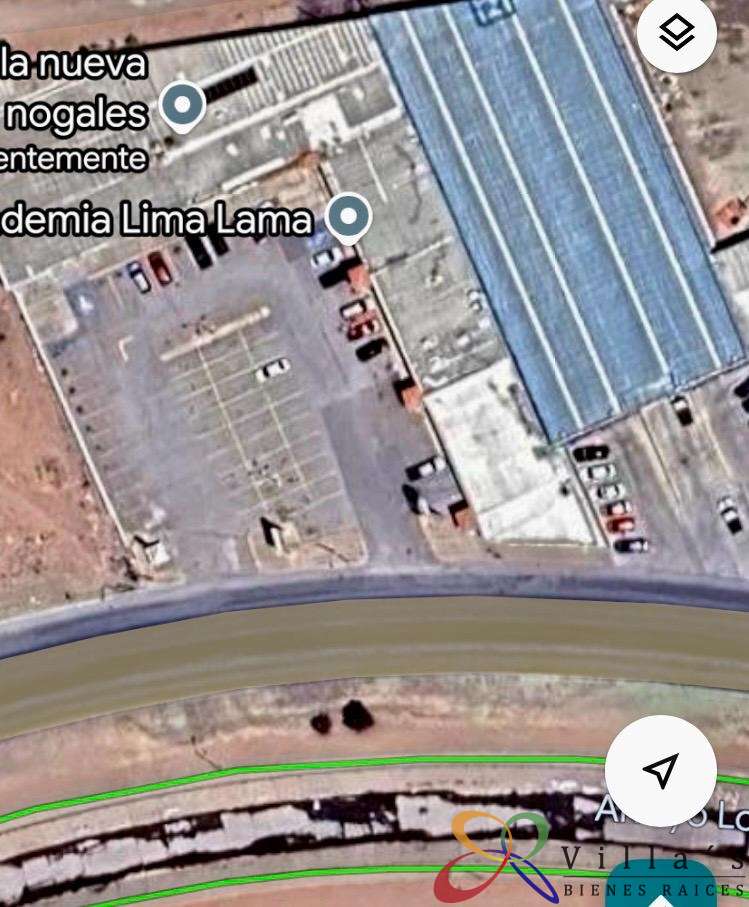
Task: Select the Academia Lima Lama place pin
Action: point(348,217)
